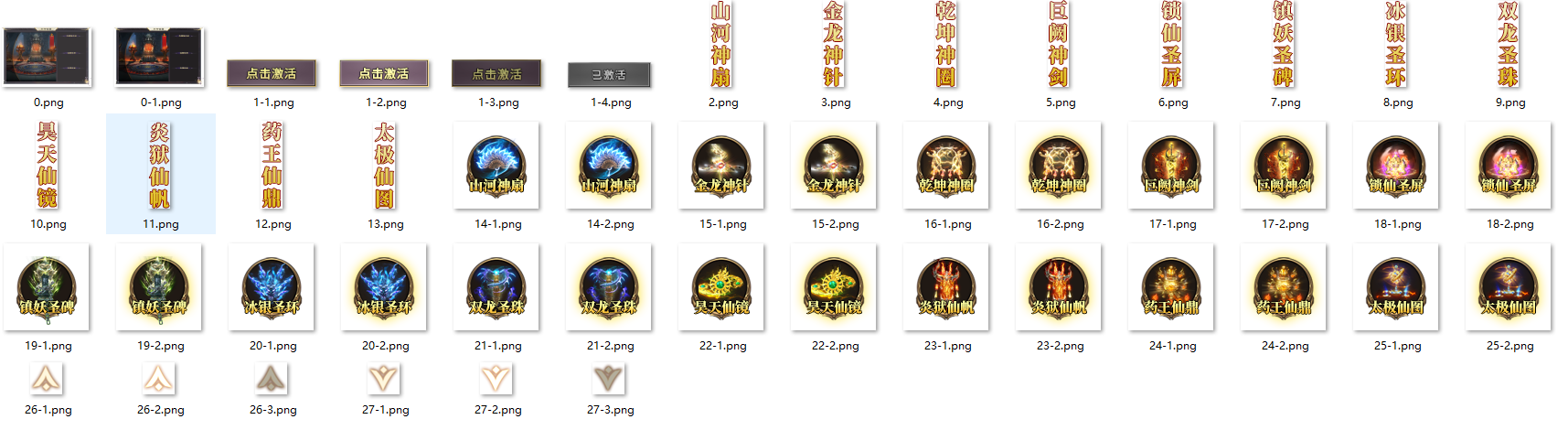Image resolution: width=1568 pixels, height=441 pixels.
Task: Open the 2.png file
Action: tap(721, 46)
